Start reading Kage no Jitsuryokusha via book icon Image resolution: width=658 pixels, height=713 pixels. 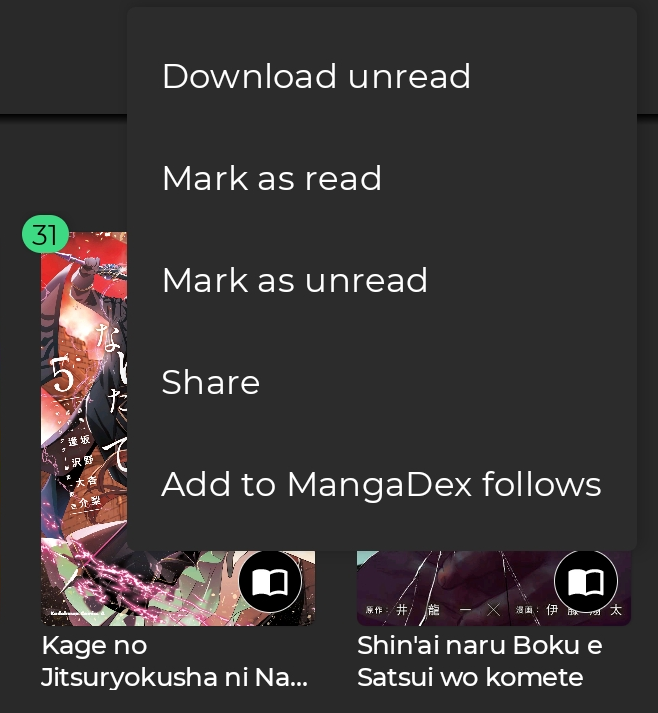(271, 581)
